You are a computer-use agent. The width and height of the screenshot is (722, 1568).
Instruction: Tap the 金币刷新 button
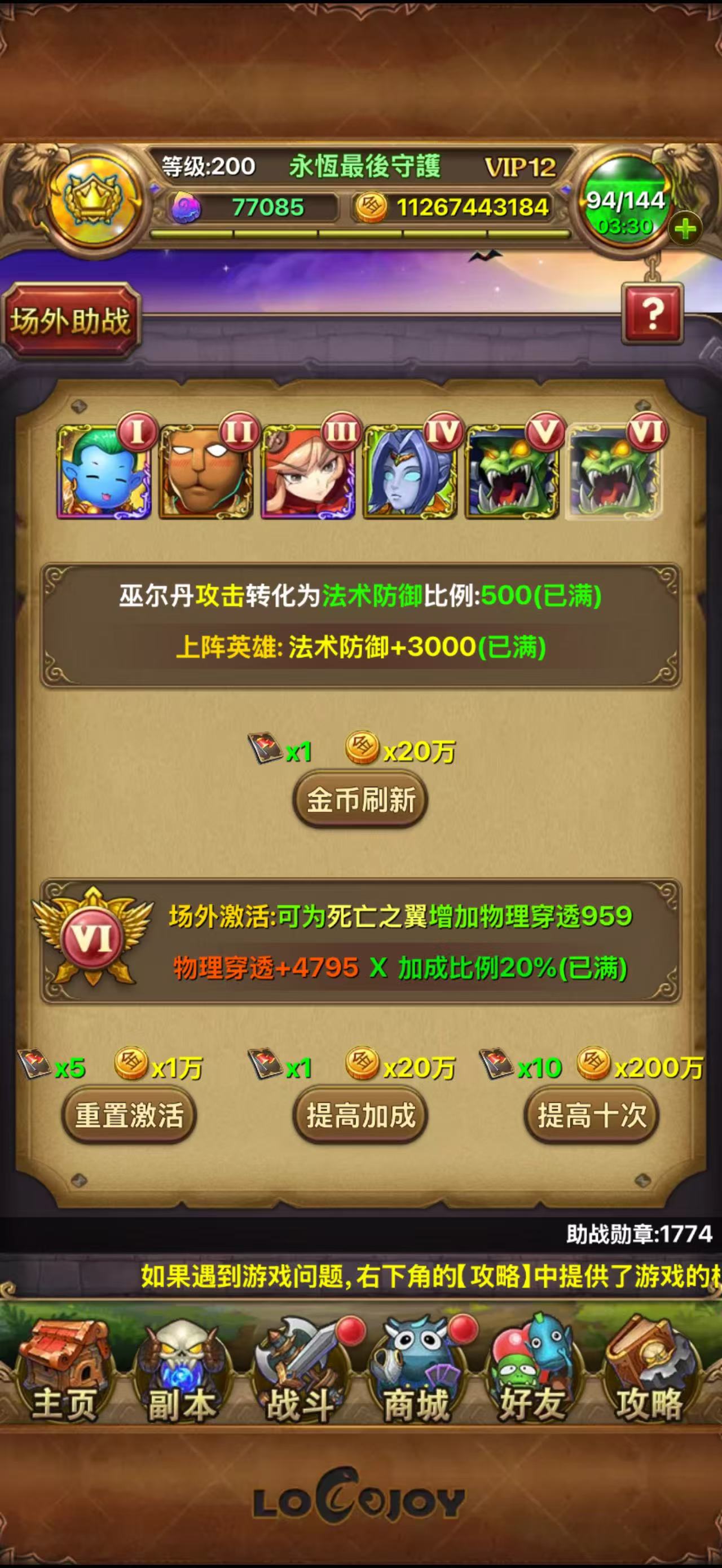(361, 800)
